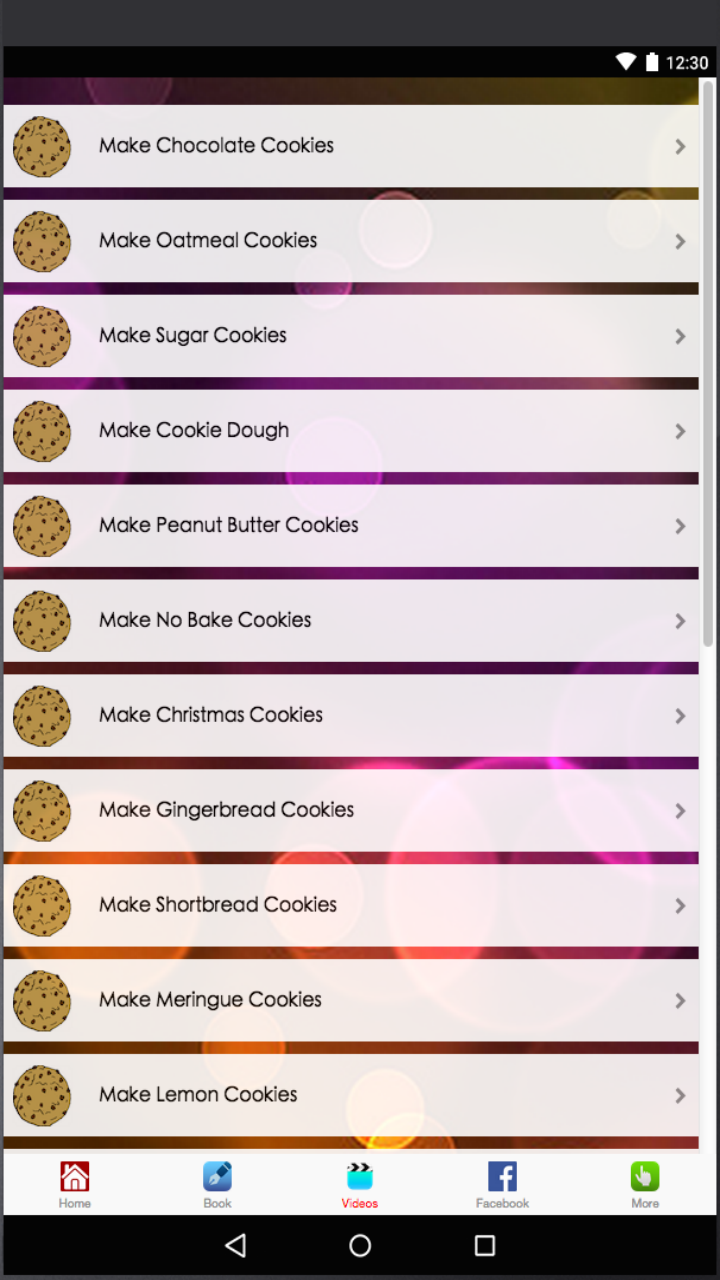
Task: Open the Home tab icon
Action: click(x=74, y=1178)
